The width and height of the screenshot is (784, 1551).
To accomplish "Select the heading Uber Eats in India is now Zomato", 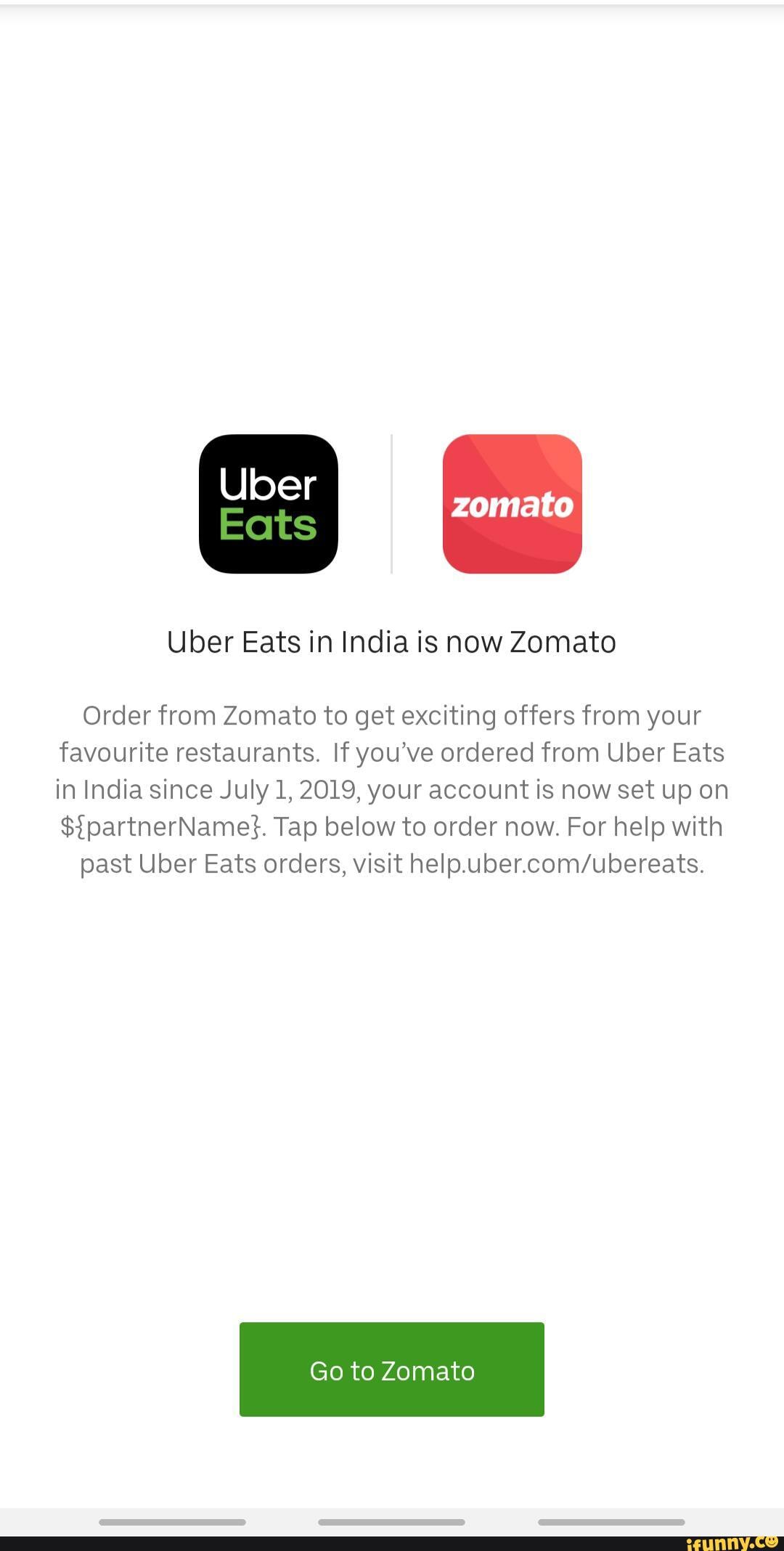I will coord(392,641).
